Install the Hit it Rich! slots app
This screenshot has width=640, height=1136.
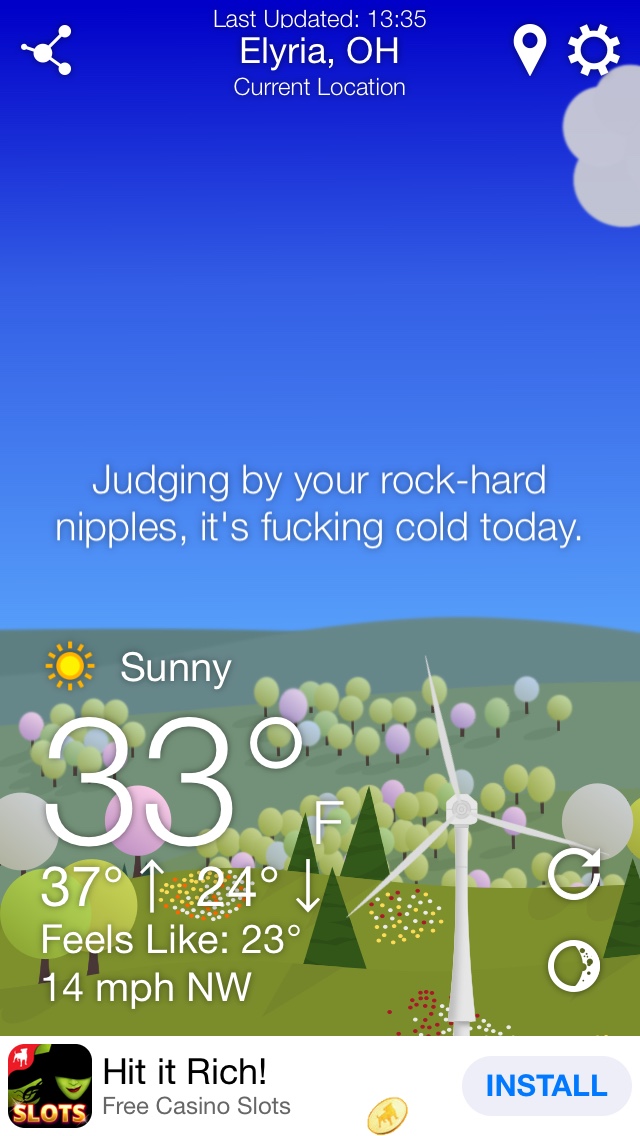546,1086
